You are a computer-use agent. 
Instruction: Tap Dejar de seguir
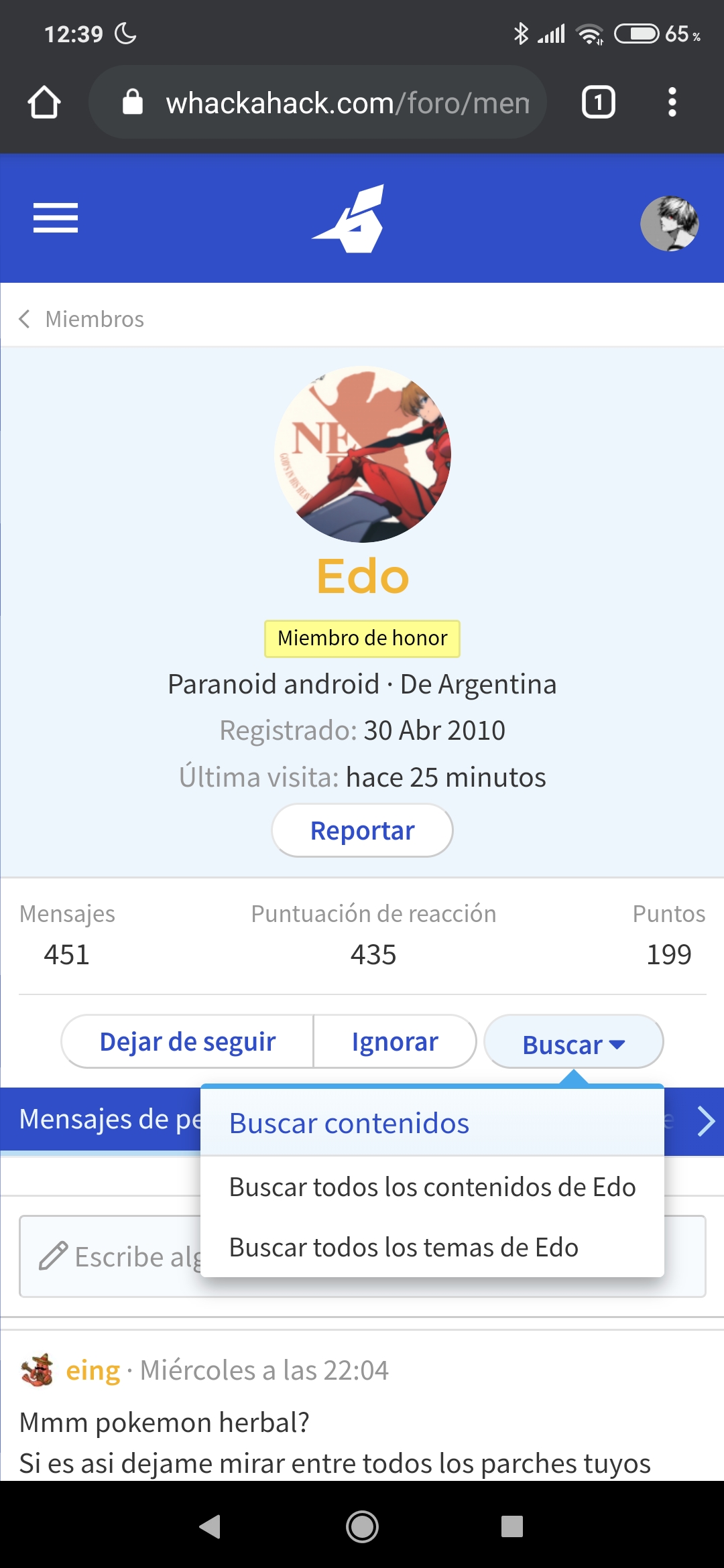tap(188, 1041)
